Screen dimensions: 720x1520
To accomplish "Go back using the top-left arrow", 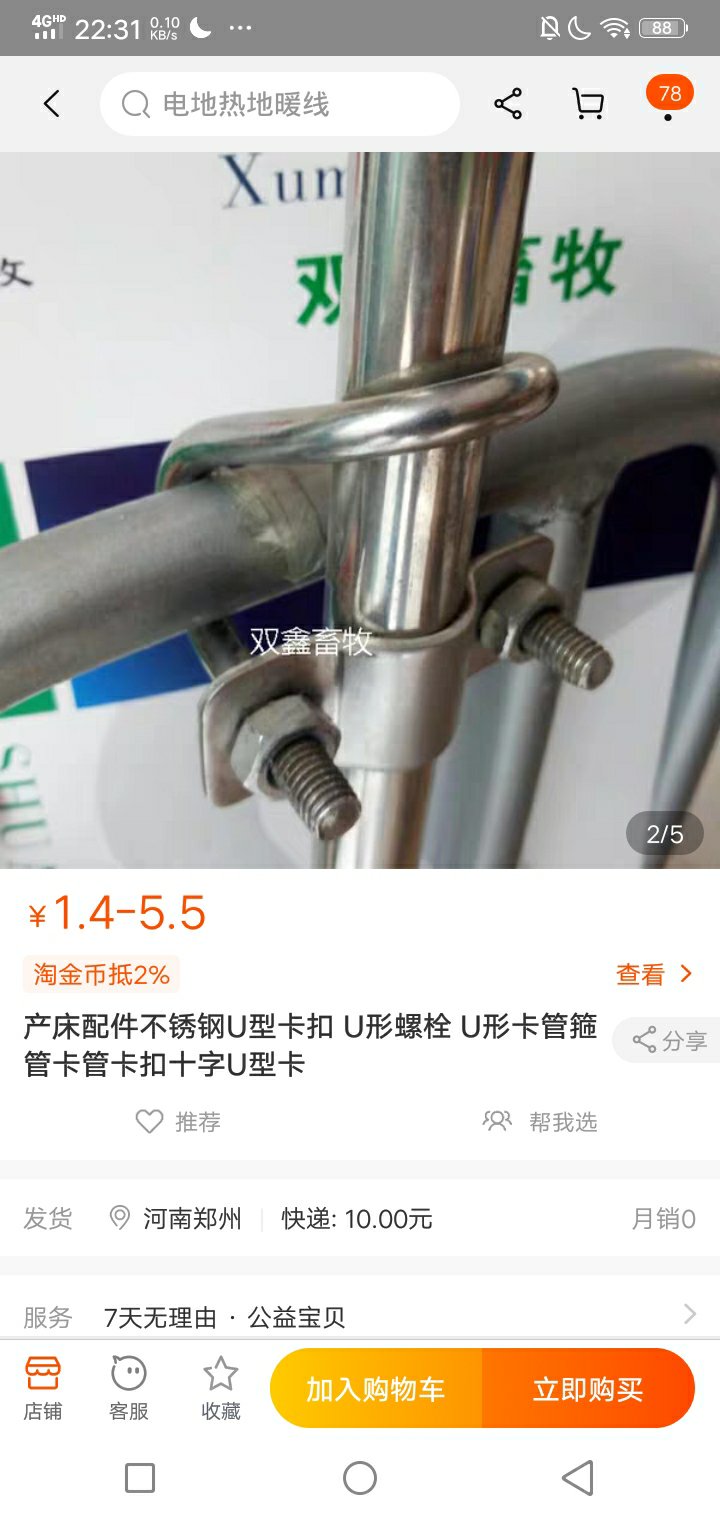I will coord(52,104).
